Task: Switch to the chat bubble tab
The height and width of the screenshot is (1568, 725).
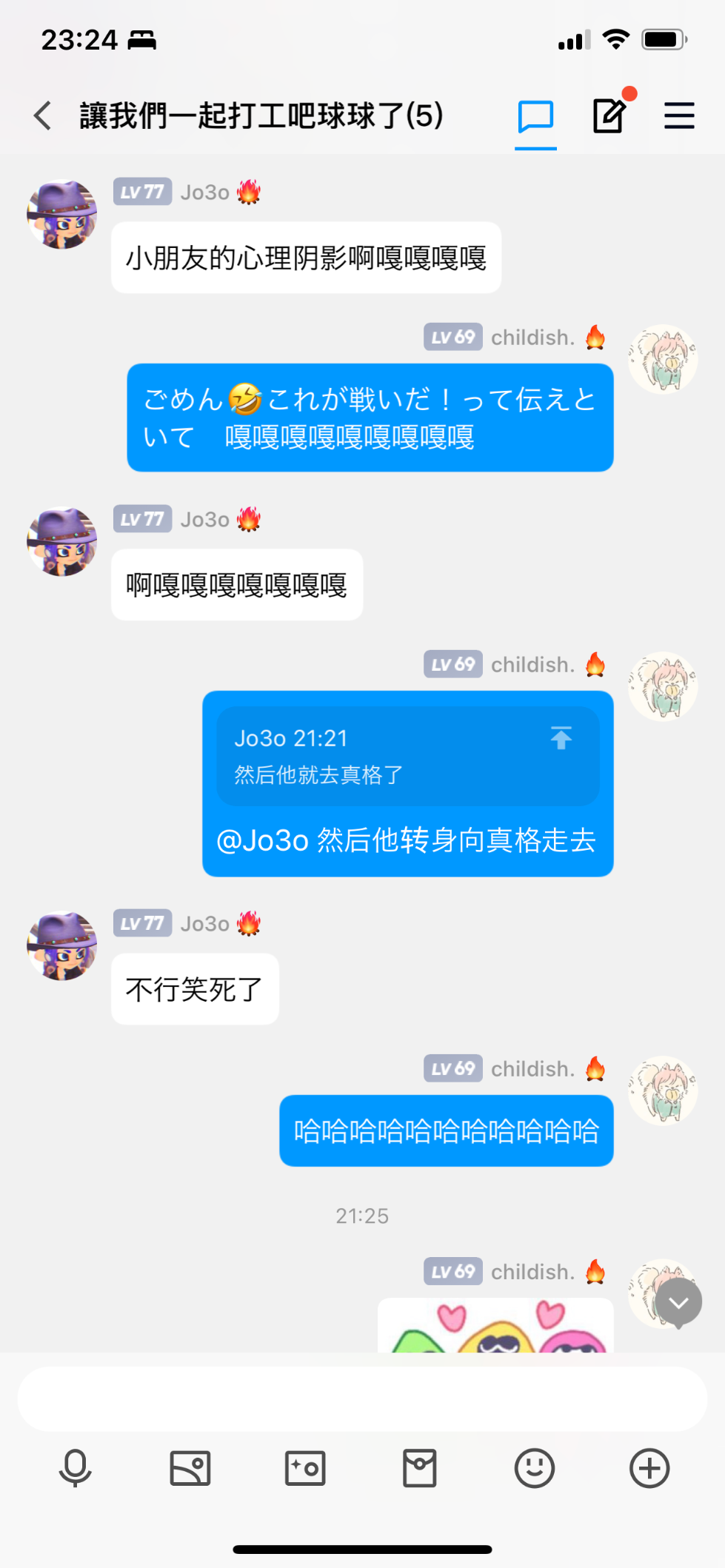Action: 535,117
